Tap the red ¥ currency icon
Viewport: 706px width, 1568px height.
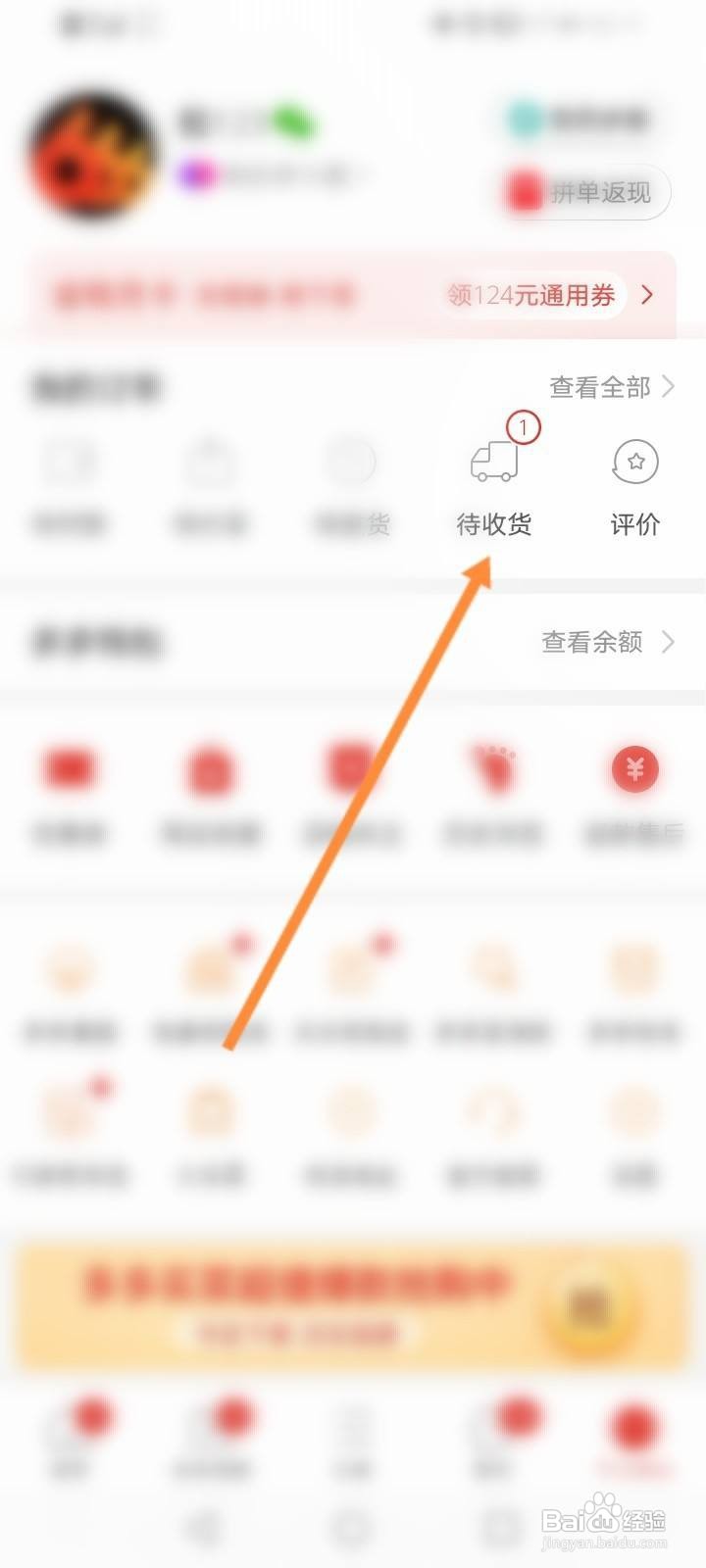(x=635, y=769)
